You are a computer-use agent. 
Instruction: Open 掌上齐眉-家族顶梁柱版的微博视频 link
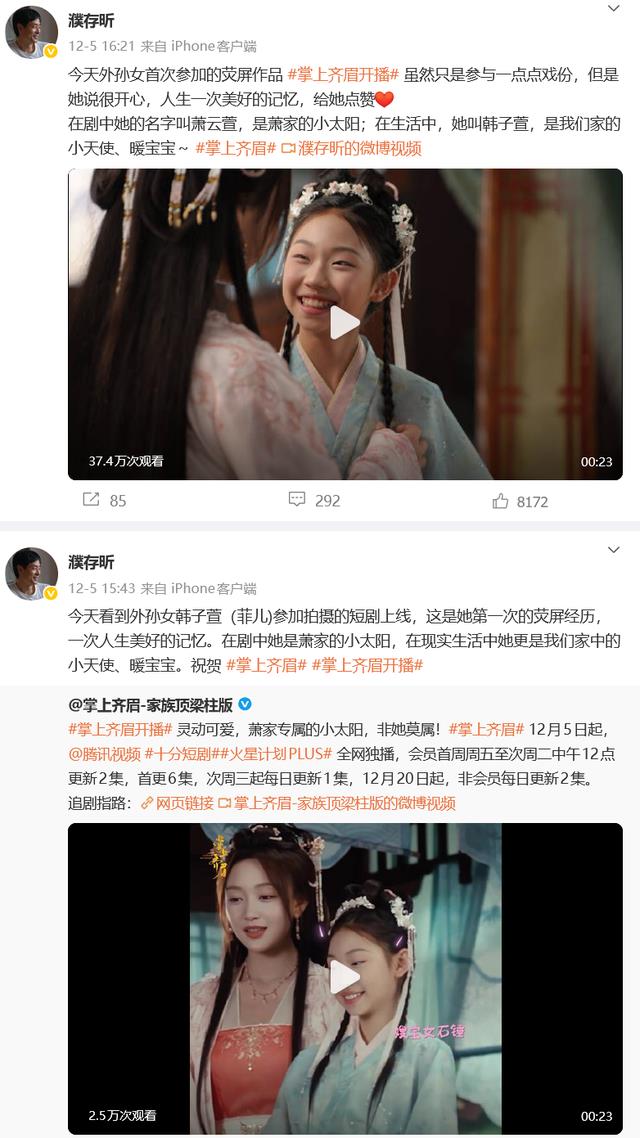pyautogui.click(x=337, y=802)
